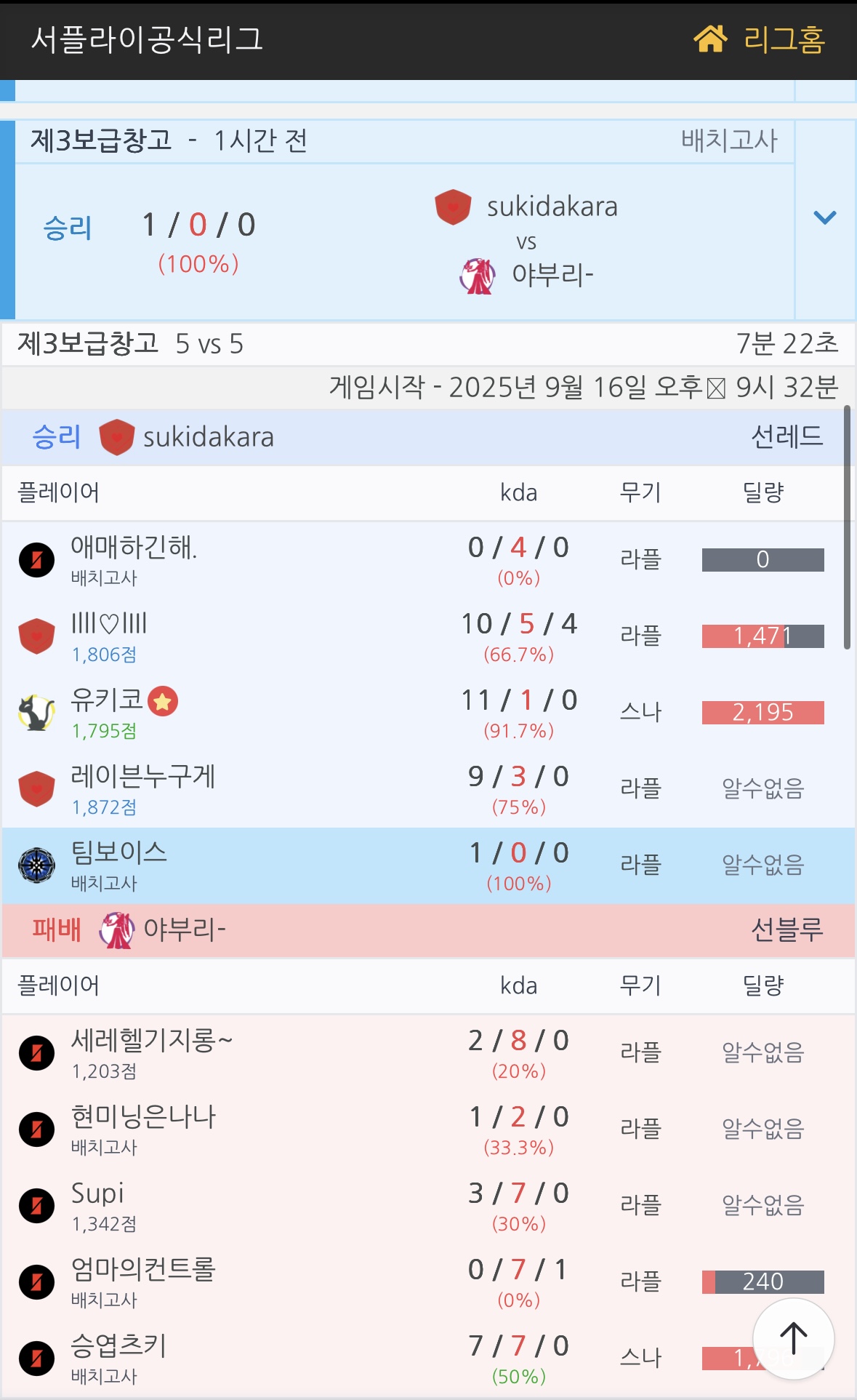The width and height of the screenshot is (857, 1400).
Task: Open player 엄마의컨트롤's profile
Action: point(143,1270)
